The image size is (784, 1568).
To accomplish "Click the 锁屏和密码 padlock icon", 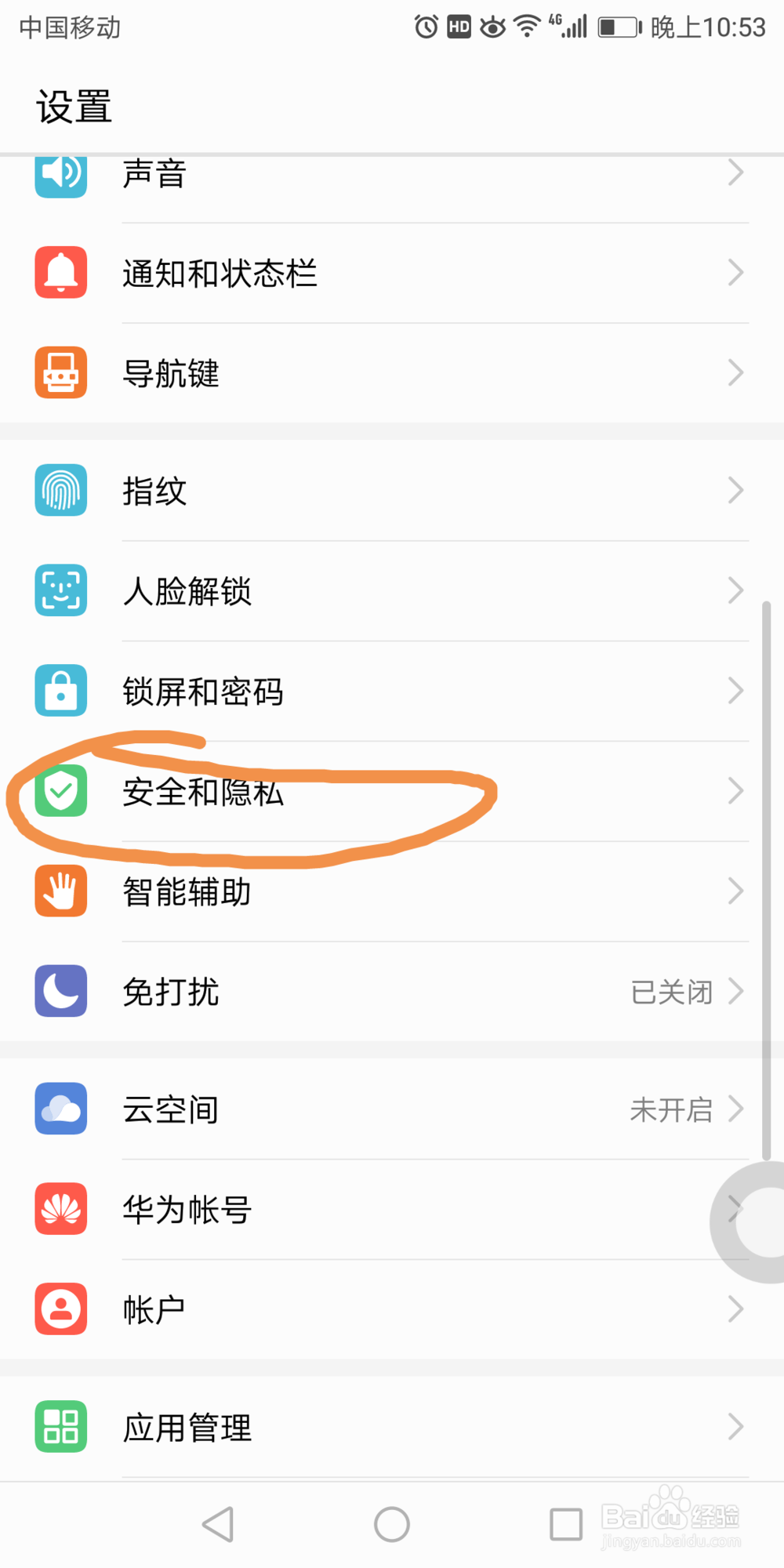I will coord(60,691).
